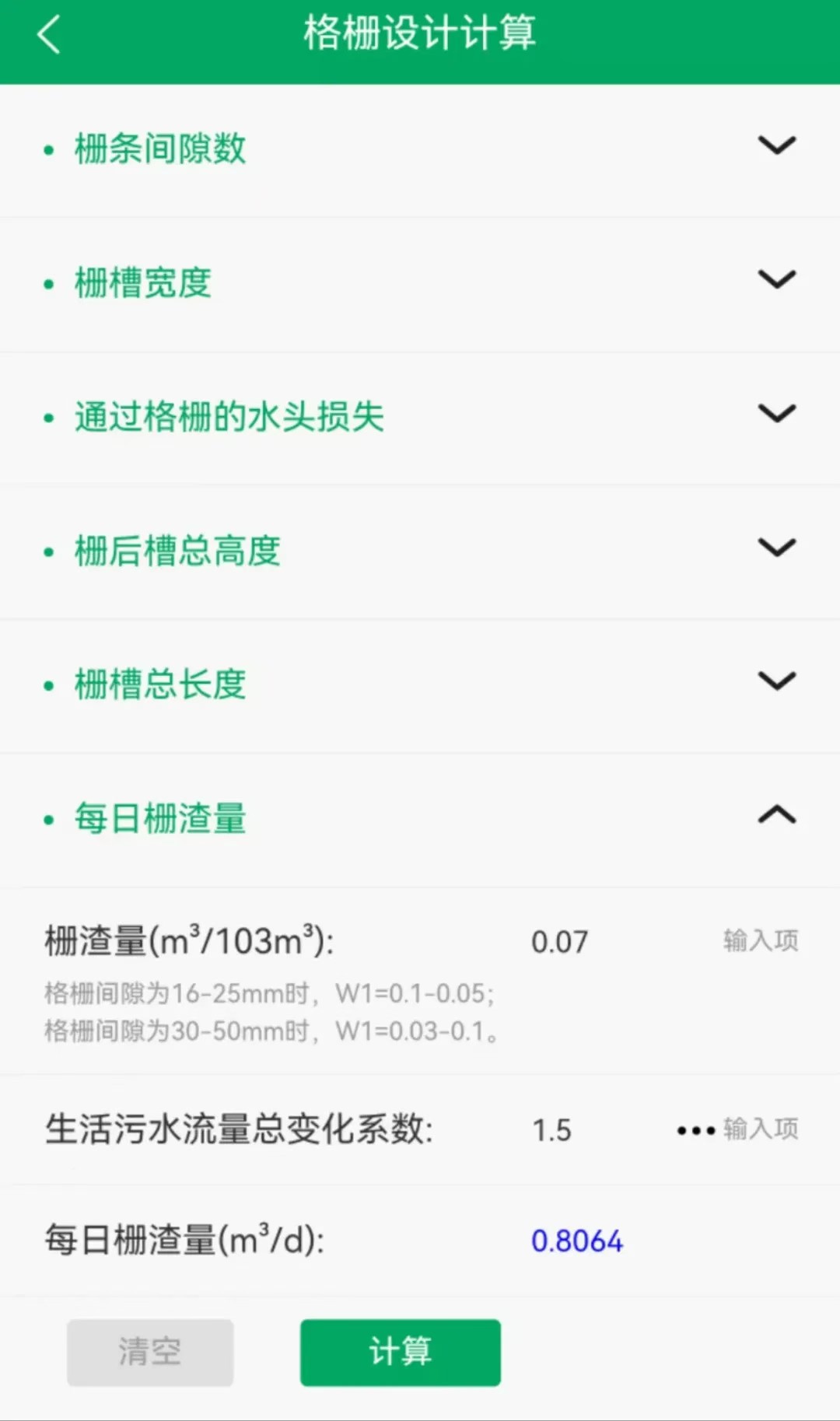
Task: Expand the 栅后槽总高度 section
Action: pyautogui.click(x=776, y=548)
